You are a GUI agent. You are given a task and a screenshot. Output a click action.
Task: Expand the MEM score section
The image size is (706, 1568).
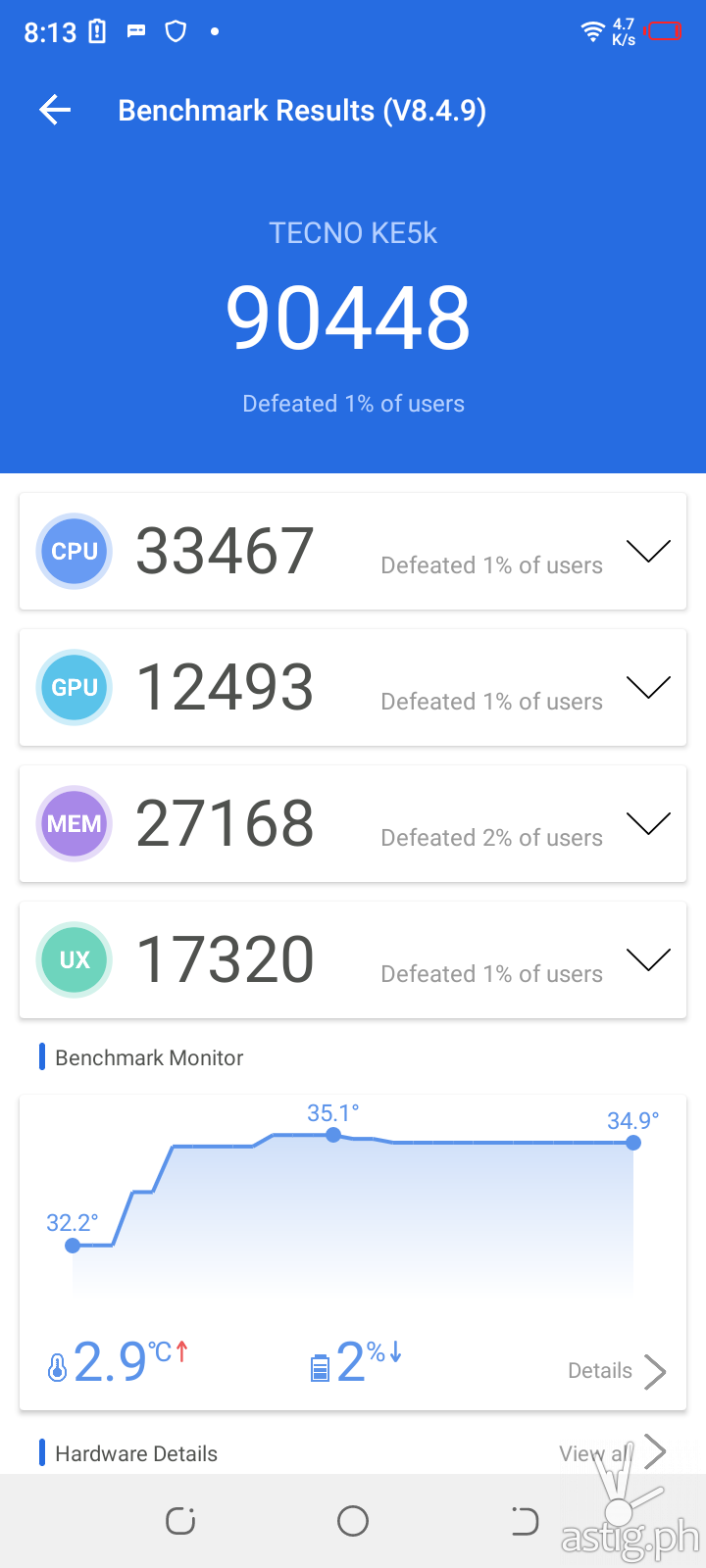tap(648, 823)
